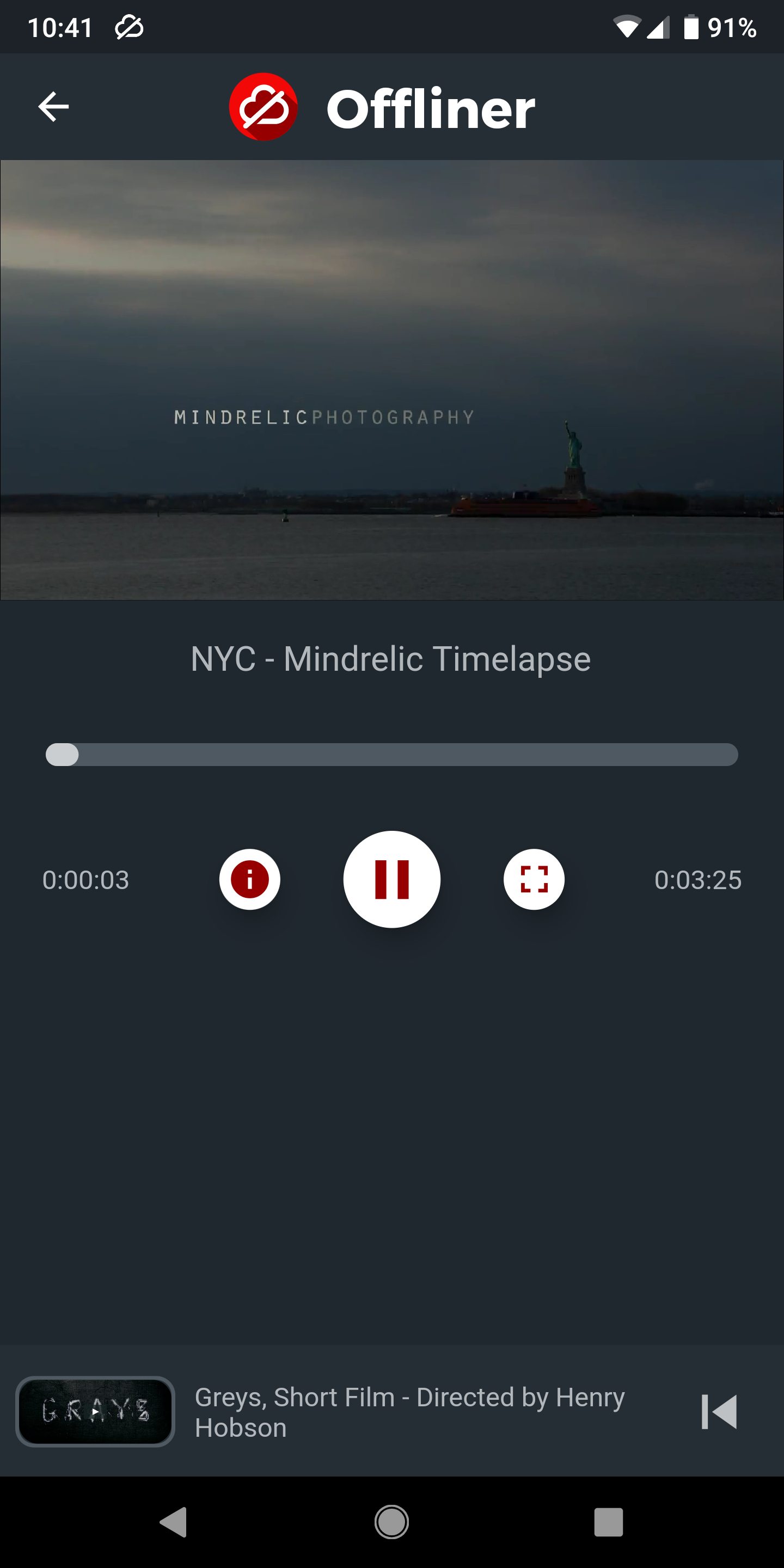Screen dimensions: 784x1568
Task: Pause the NYC Mindrelic Timelapse video
Action: point(391,879)
